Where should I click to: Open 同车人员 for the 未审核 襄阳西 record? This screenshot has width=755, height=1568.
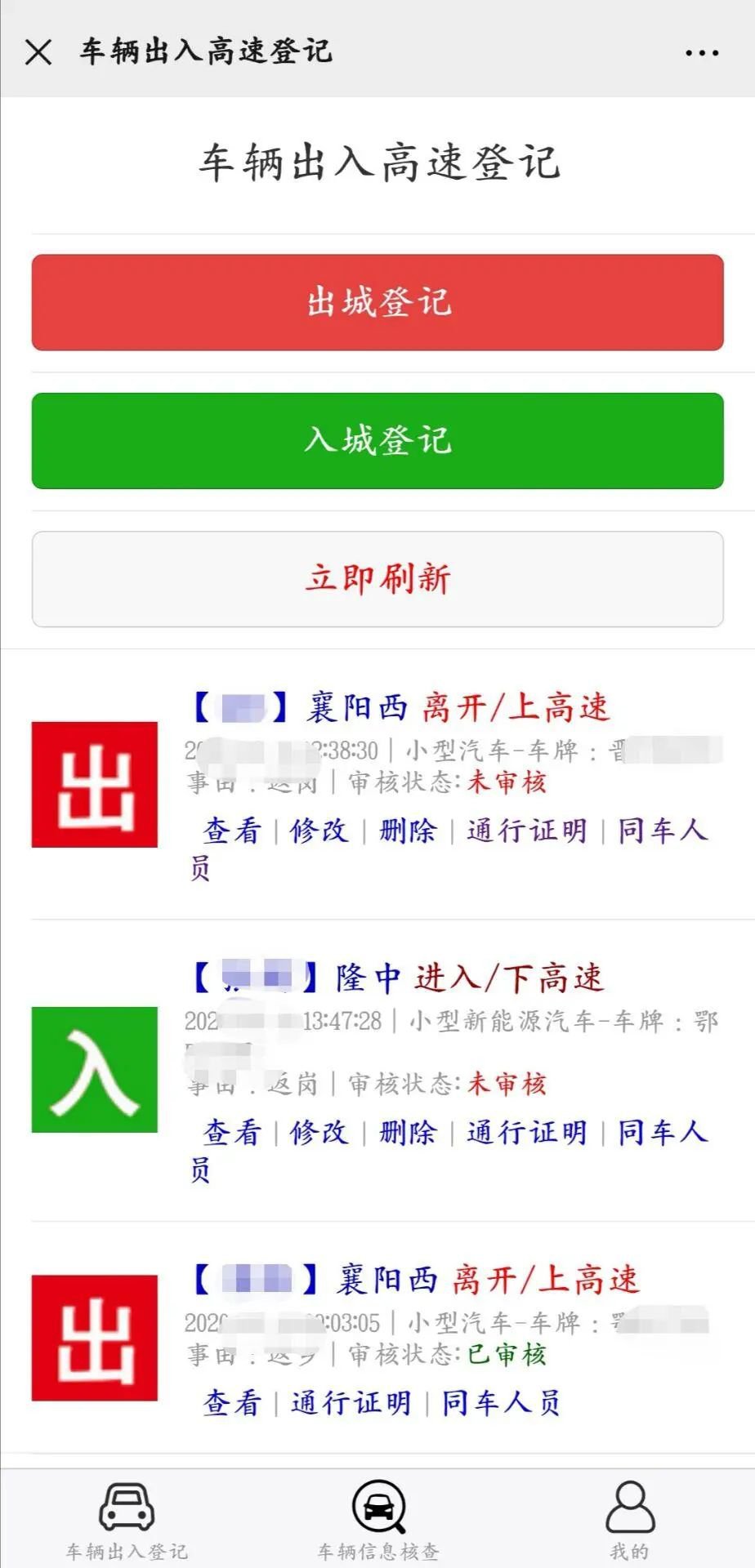coord(662,831)
